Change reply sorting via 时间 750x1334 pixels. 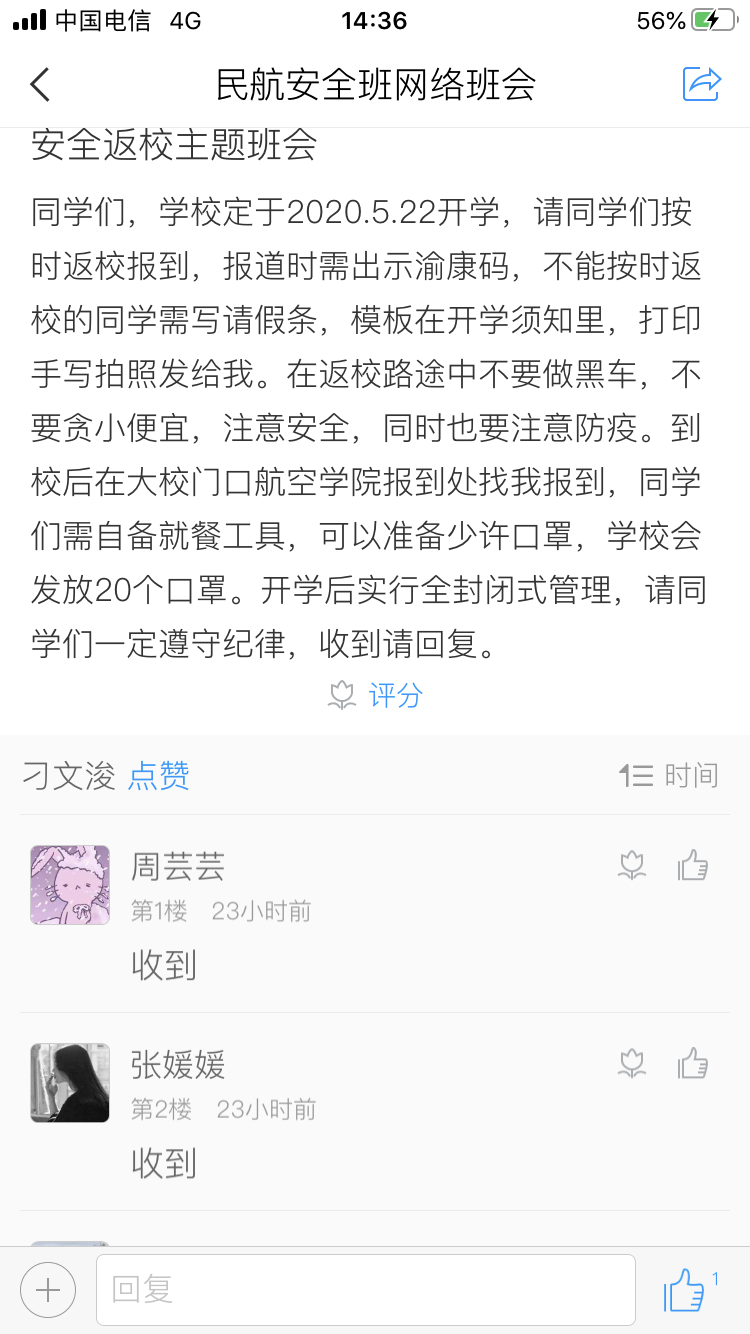click(x=669, y=775)
